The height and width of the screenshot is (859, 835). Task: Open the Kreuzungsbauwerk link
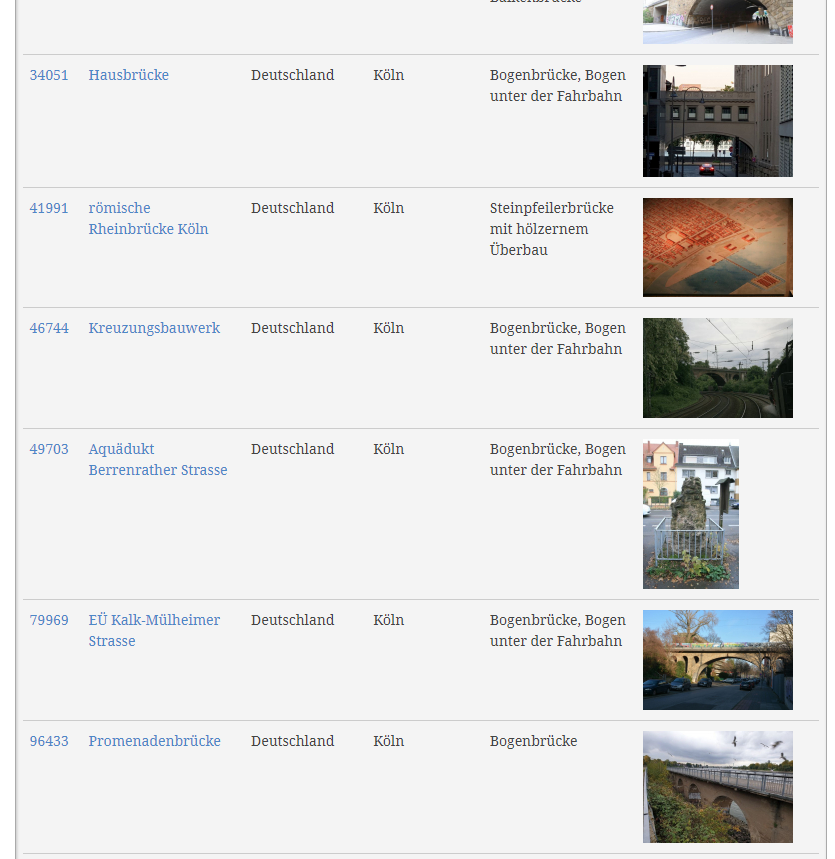(154, 328)
